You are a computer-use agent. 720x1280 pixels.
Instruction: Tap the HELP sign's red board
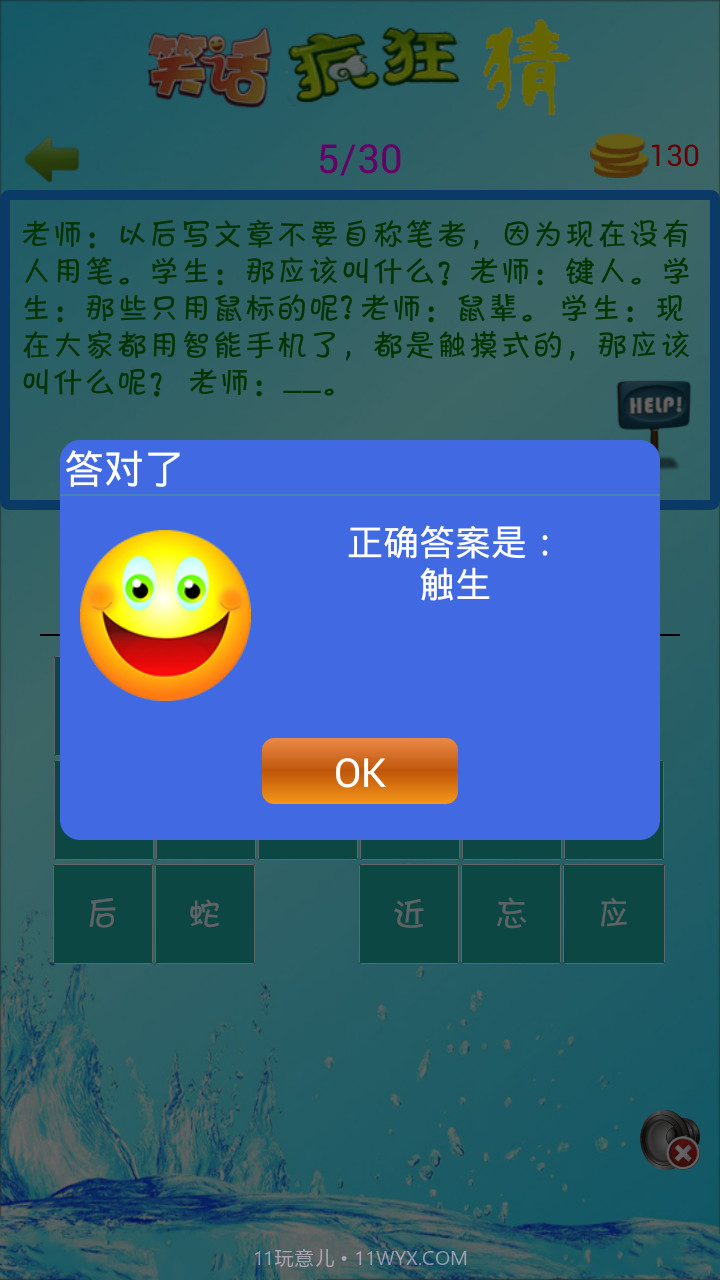tap(654, 404)
